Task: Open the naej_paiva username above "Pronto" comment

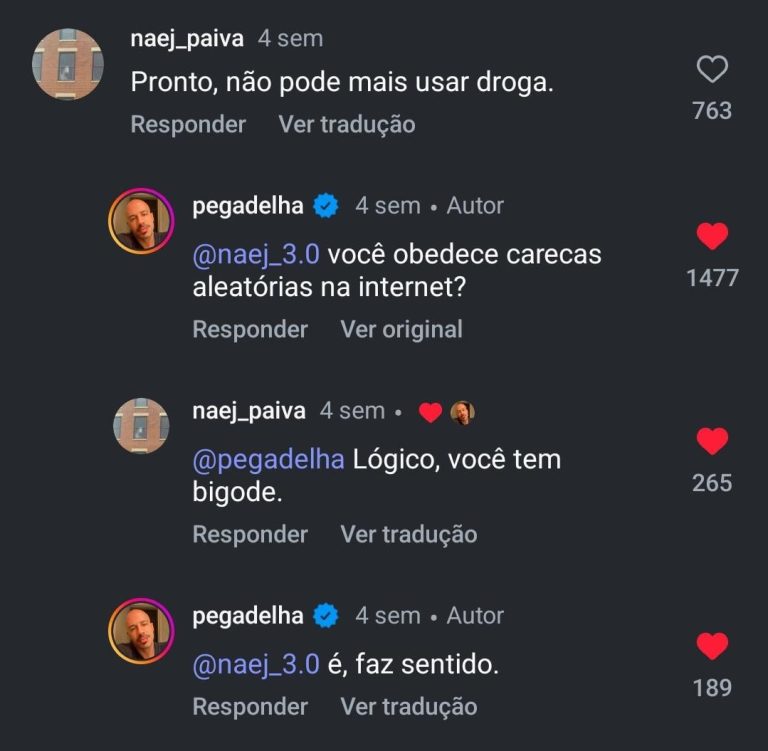Action: [x=187, y=38]
